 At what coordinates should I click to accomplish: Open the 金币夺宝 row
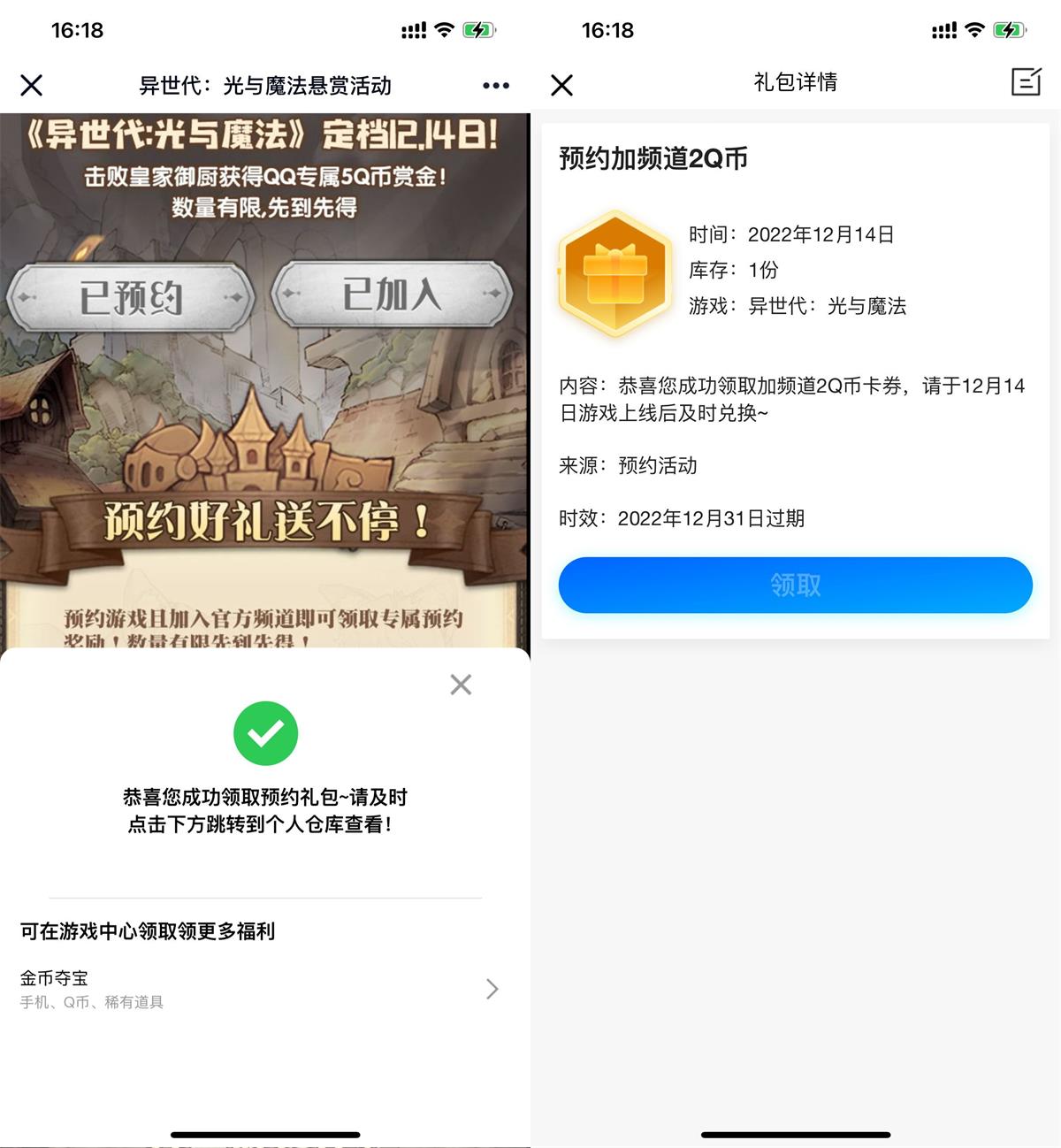(258, 989)
